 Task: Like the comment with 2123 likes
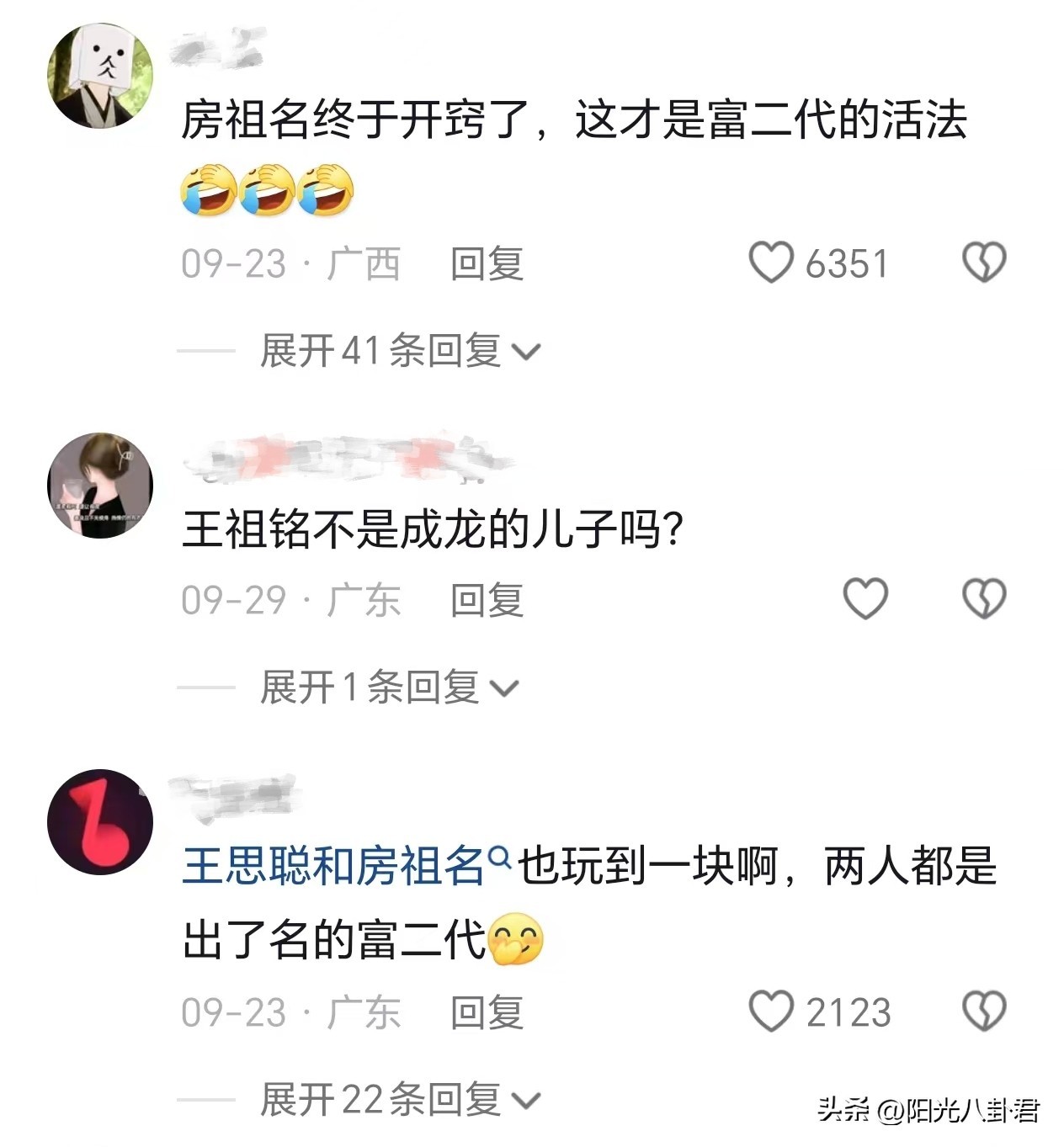[771, 1011]
